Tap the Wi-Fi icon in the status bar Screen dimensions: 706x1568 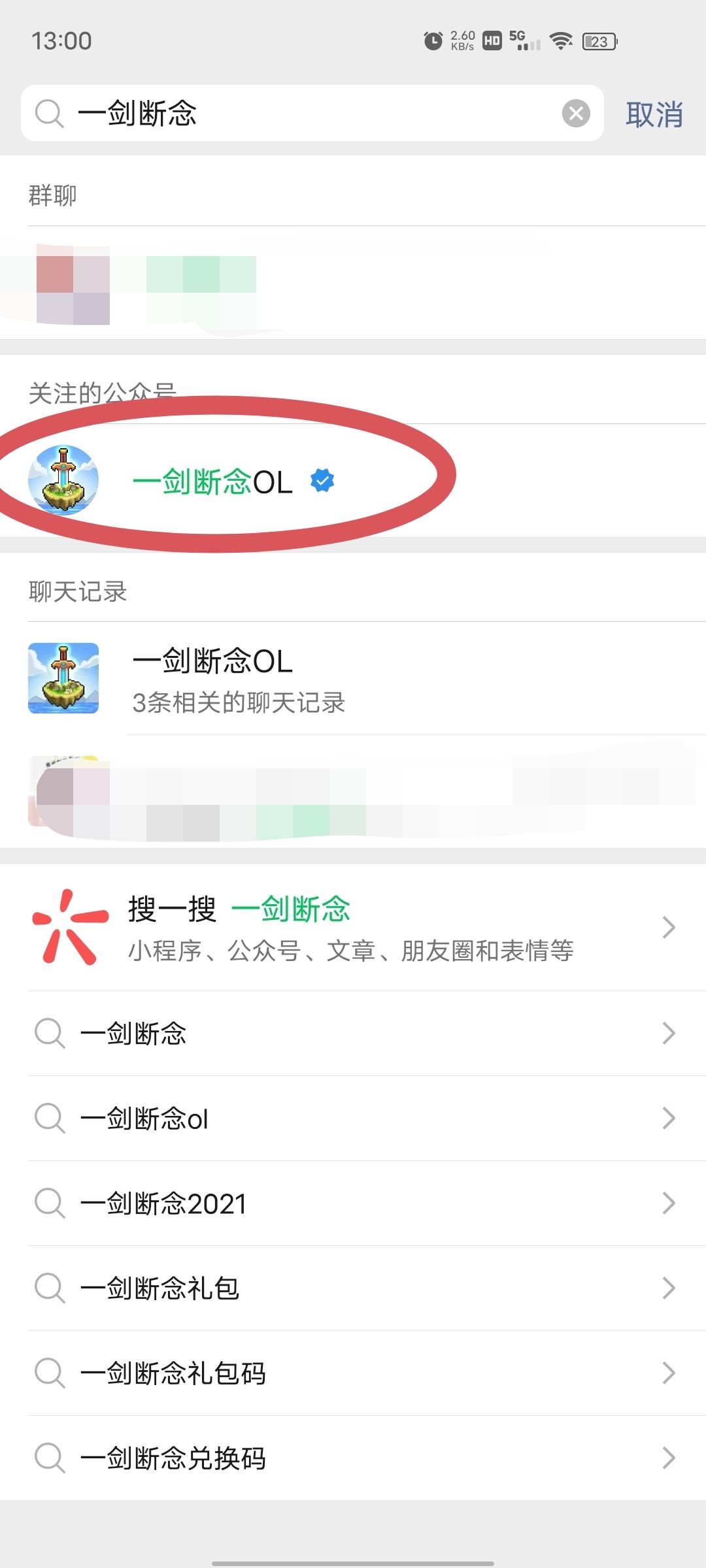(x=560, y=41)
